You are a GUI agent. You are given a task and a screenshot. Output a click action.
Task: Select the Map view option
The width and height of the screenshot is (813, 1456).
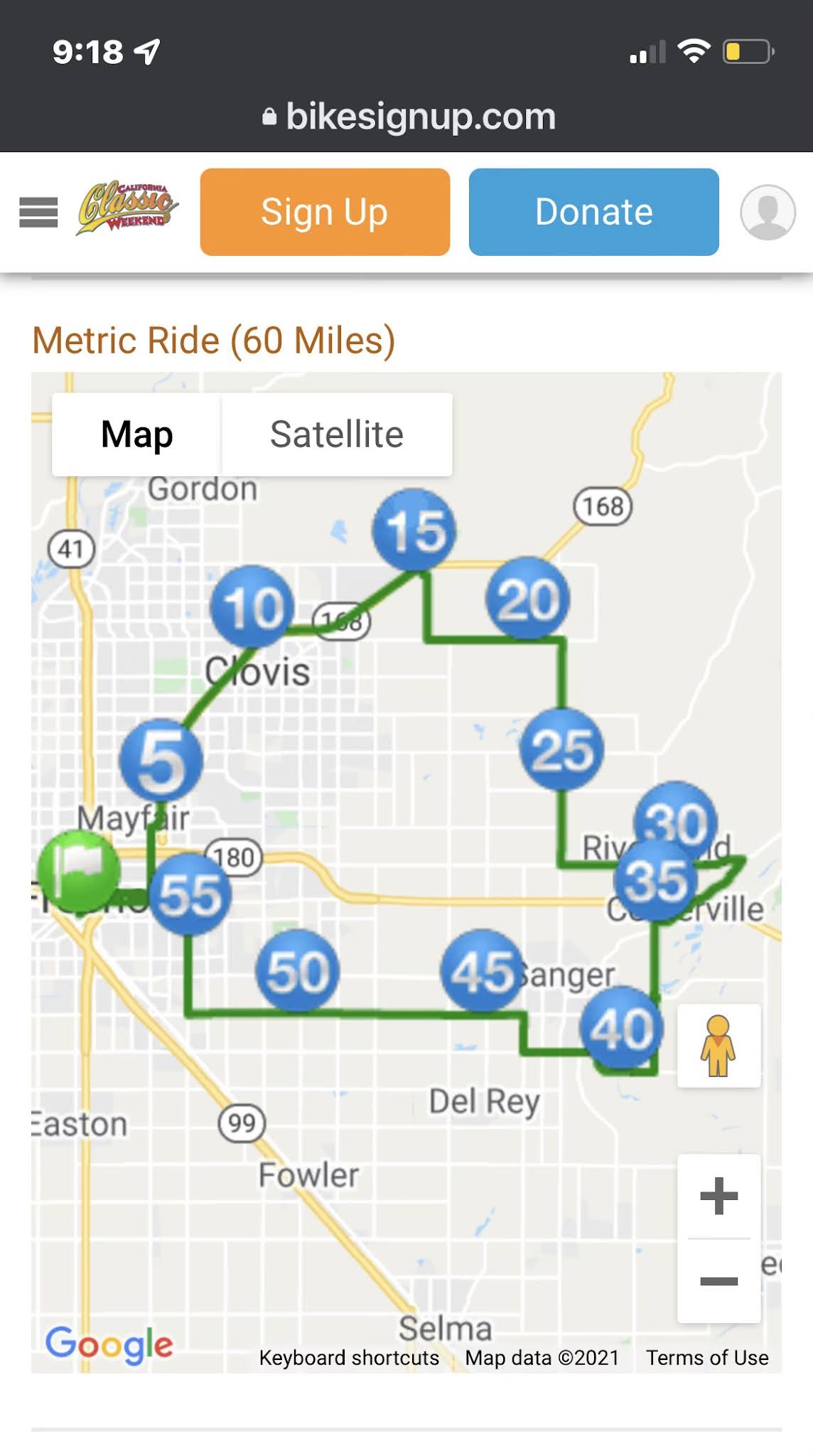[x=136, y=434]
